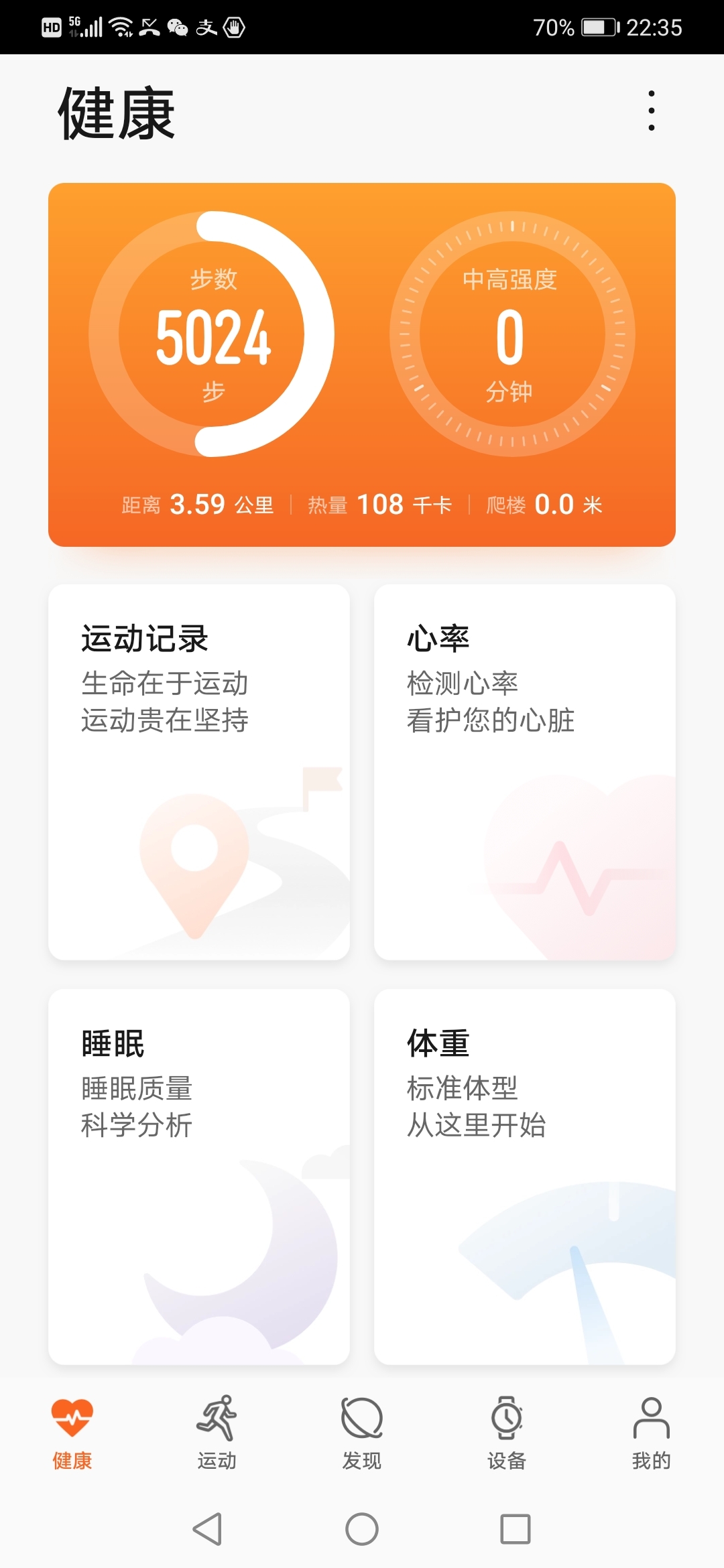Image resolution: width=724 pixels, height=1568 pixels.
Task: Open the 体重 weight card
Action: 525,1177
